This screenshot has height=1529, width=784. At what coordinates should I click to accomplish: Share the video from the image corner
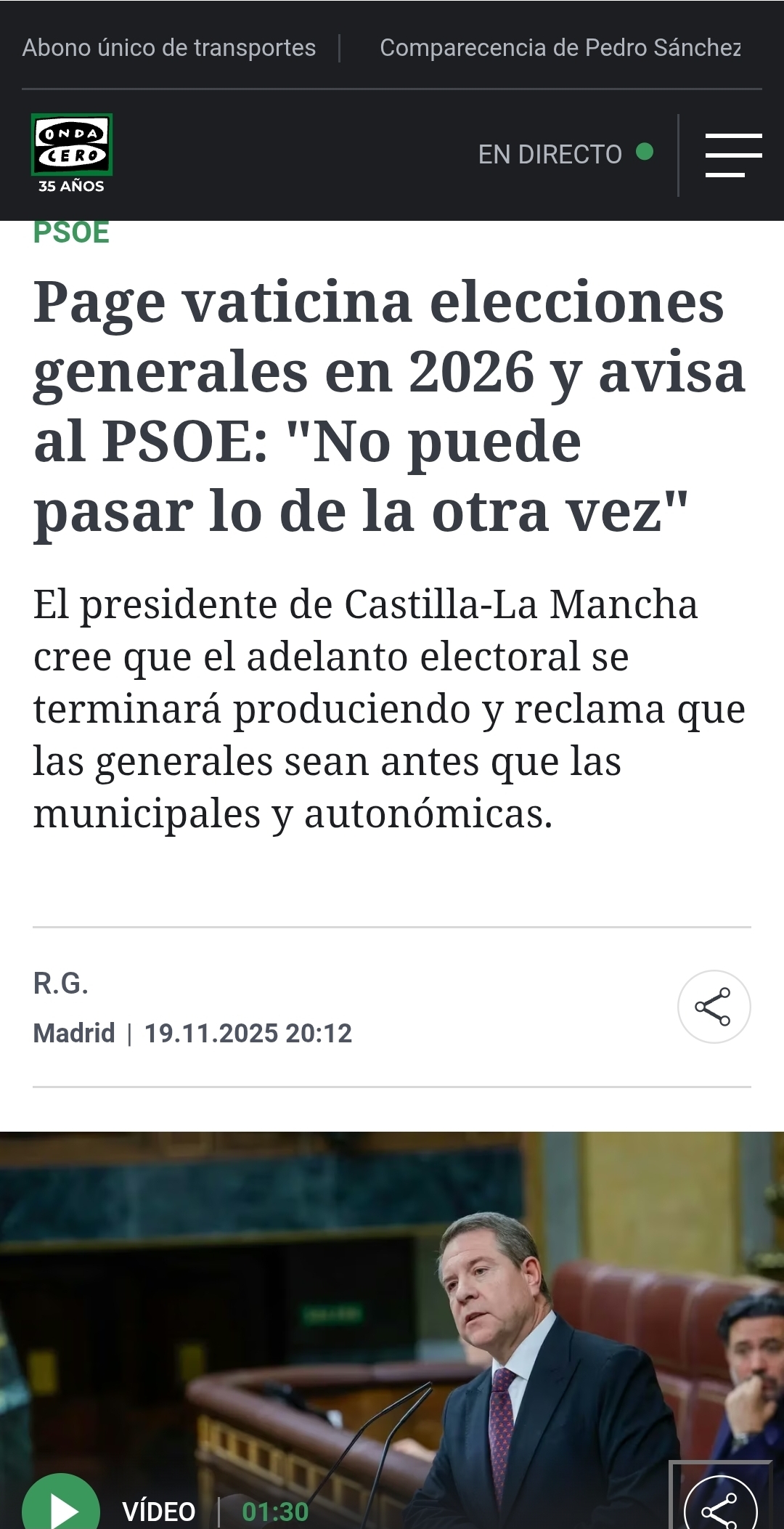(720, 1508)
